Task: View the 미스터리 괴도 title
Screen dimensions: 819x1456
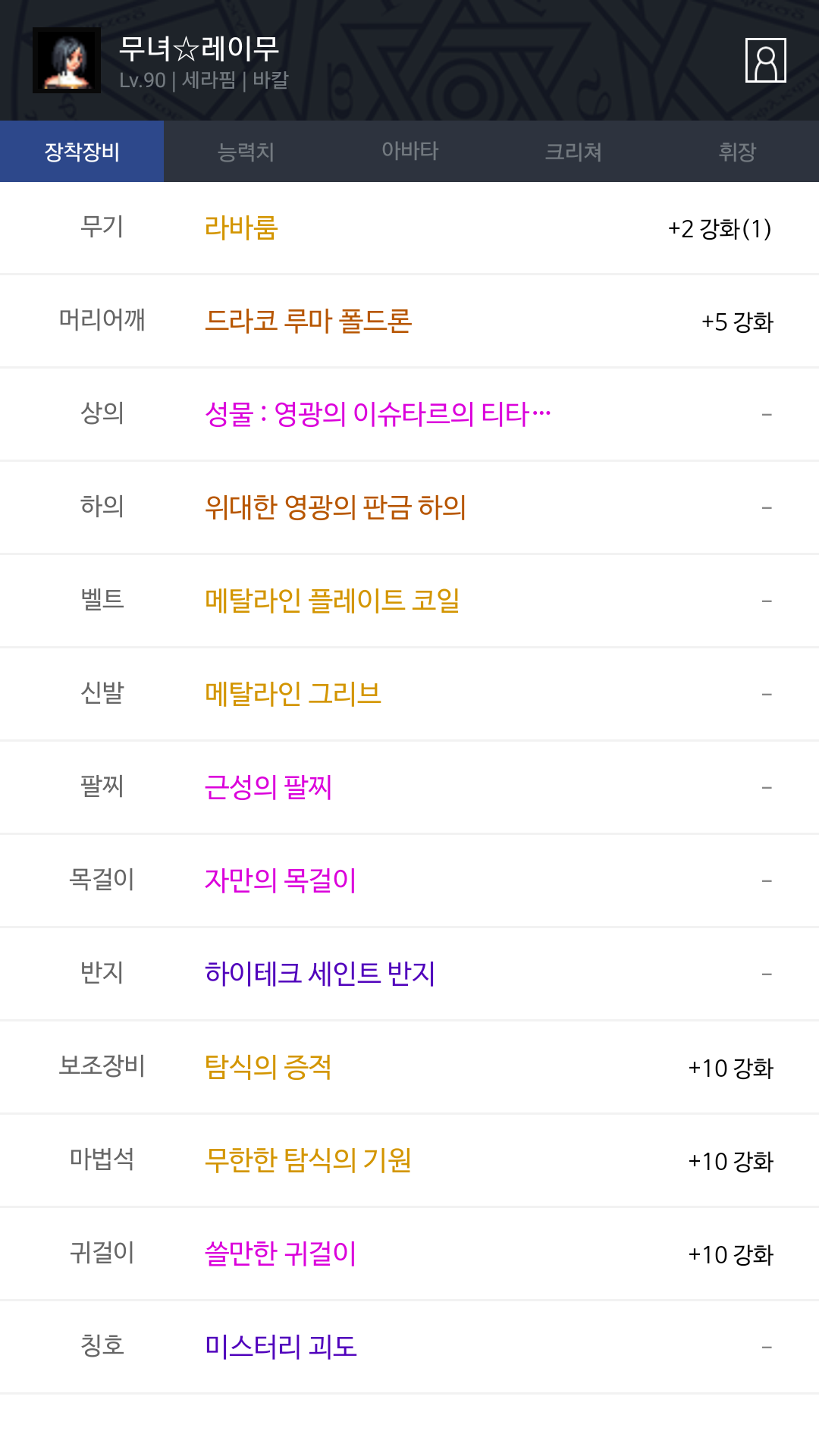Action: click(281, 1347)
